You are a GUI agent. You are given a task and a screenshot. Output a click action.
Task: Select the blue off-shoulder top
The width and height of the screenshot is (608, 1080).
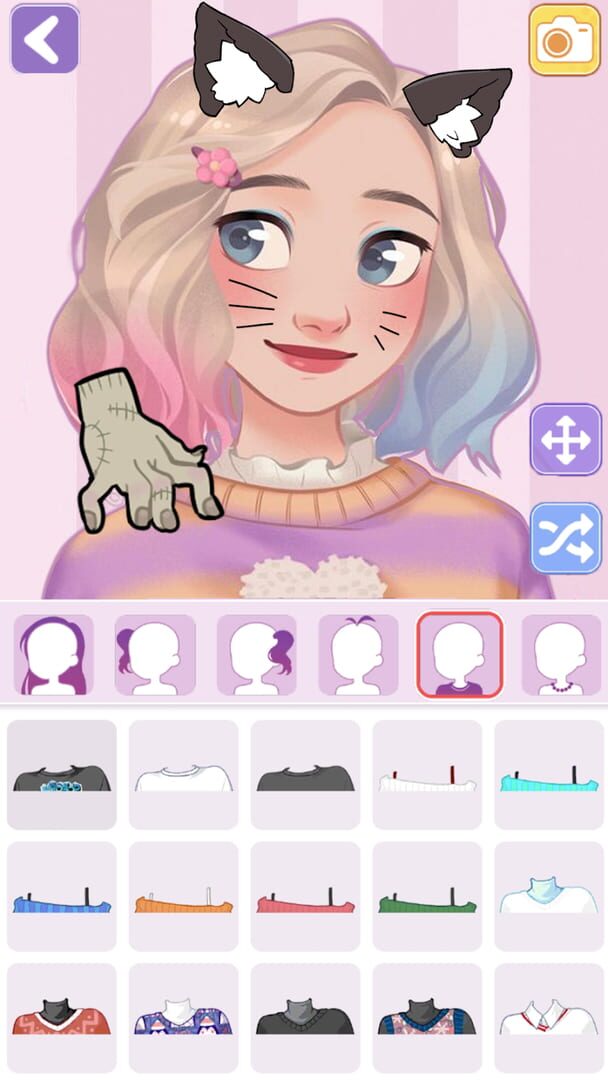point(61,897)
